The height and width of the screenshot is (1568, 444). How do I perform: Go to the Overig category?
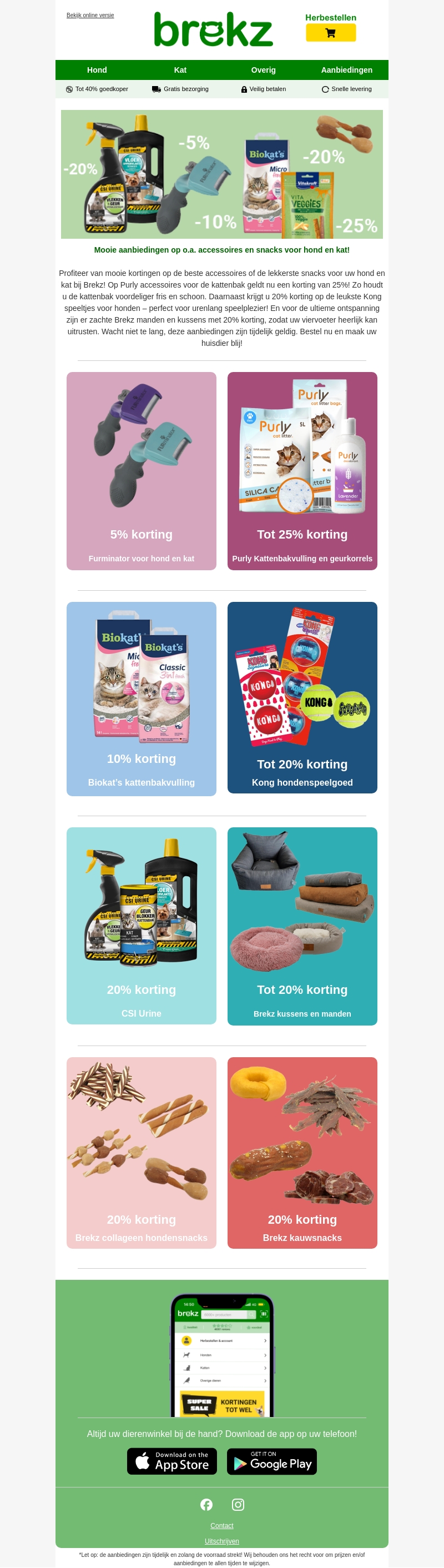[x=263, y=70]
